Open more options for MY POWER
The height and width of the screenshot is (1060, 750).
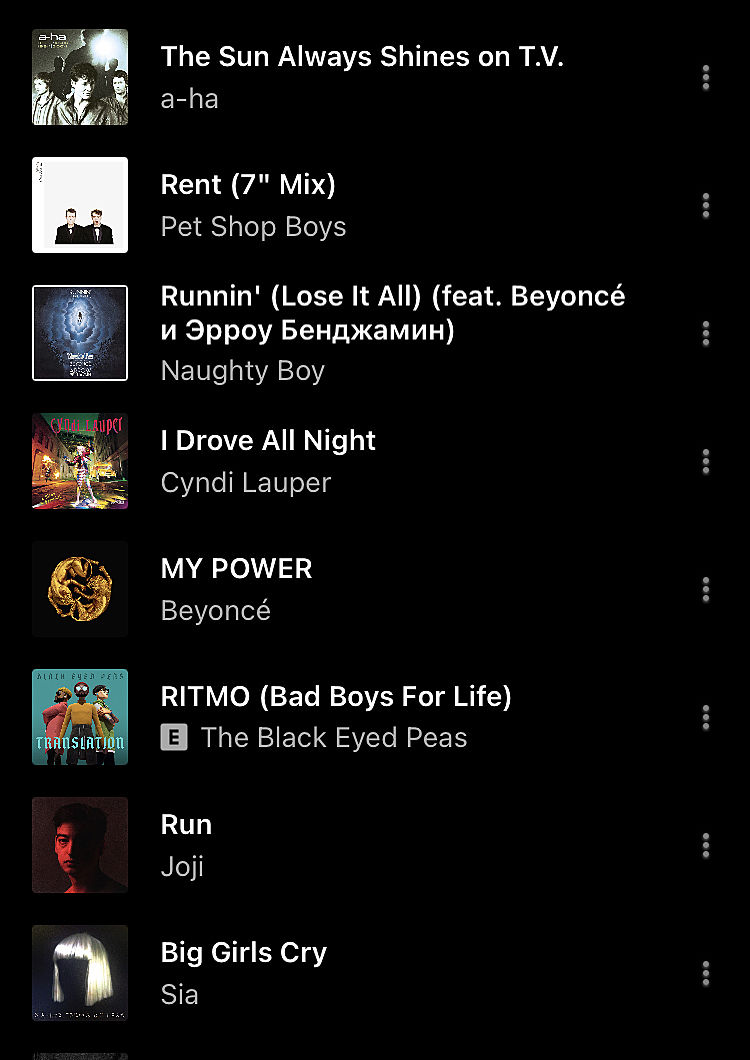point(706,589)
